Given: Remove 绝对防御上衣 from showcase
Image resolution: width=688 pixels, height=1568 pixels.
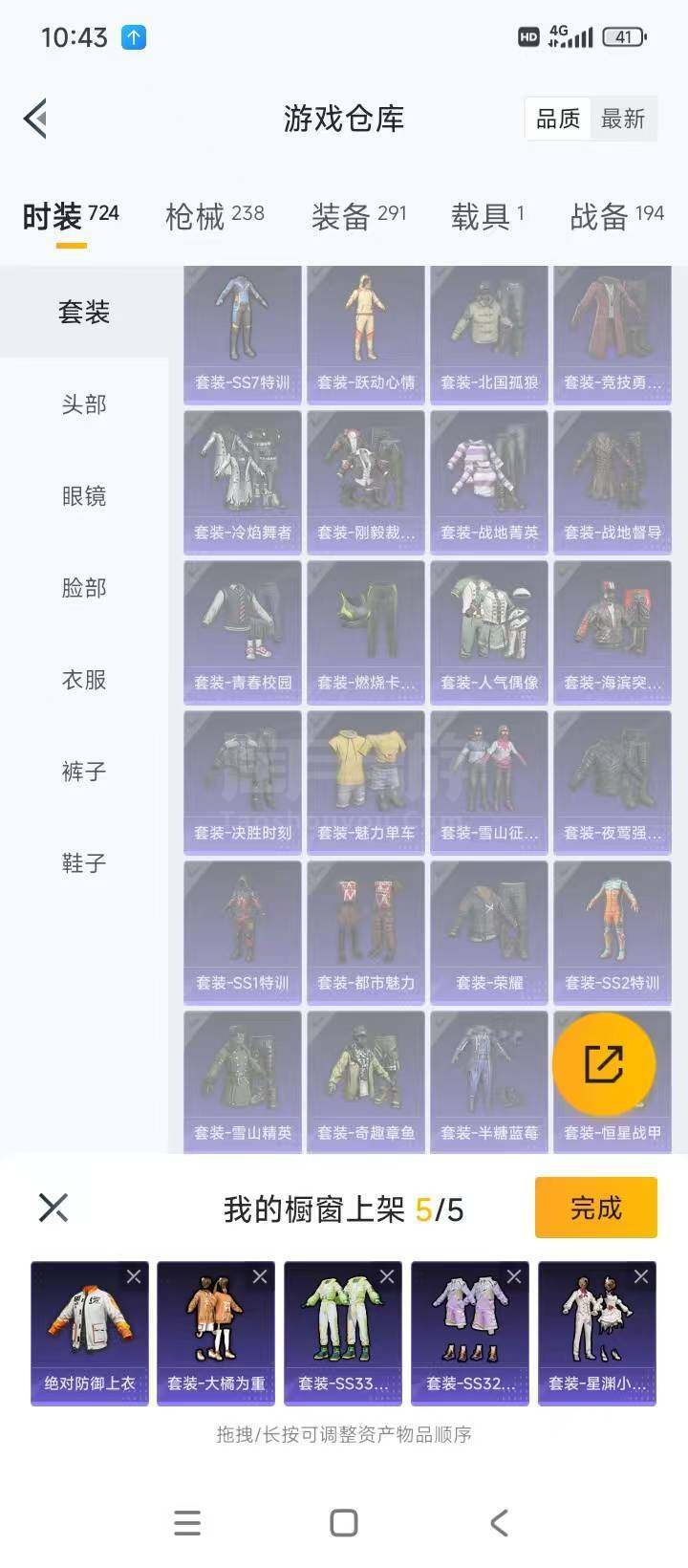Looking at the screenshot, I should tap(134, 1276).
